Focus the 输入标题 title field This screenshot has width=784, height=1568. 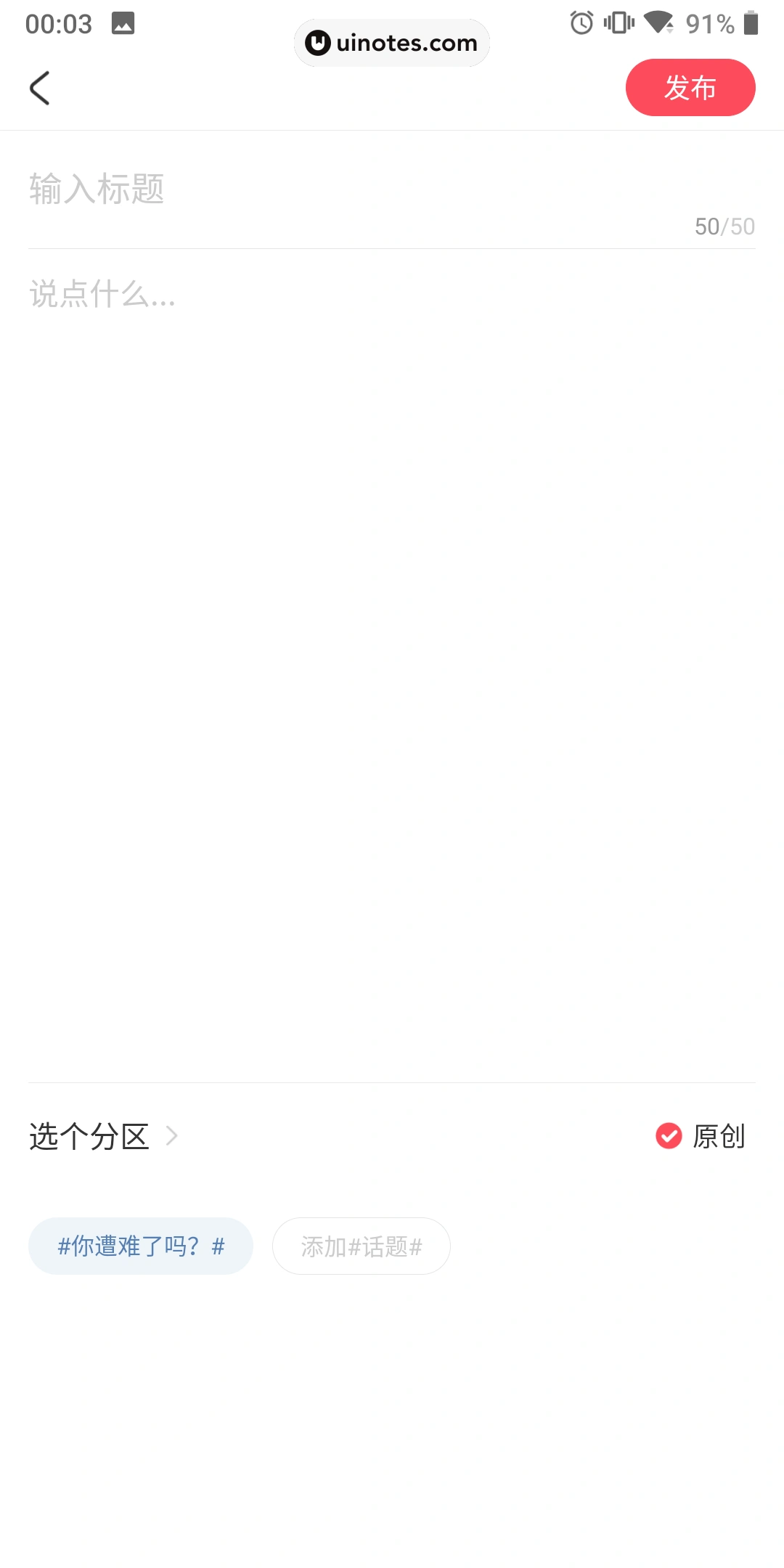pyautogui.click(x=290, y=189)
